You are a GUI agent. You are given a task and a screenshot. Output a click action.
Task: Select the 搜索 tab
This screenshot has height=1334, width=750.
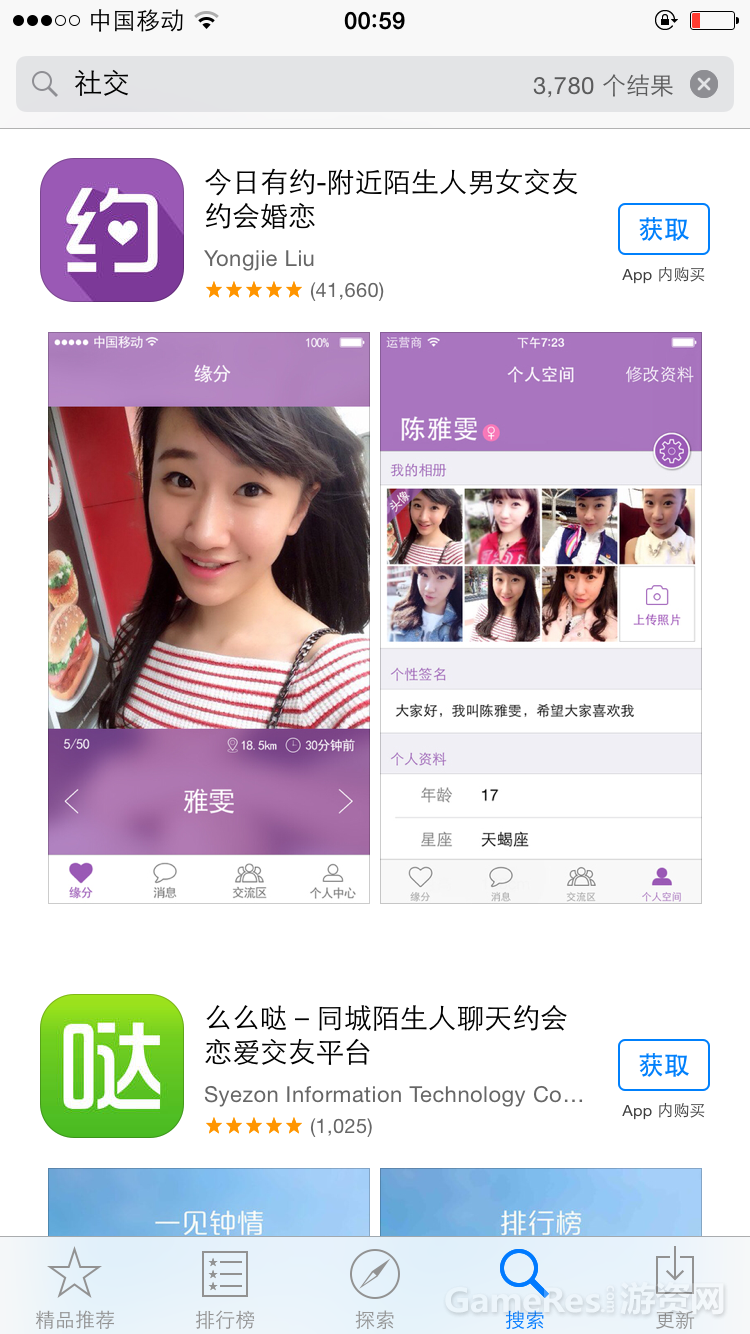524,1288
